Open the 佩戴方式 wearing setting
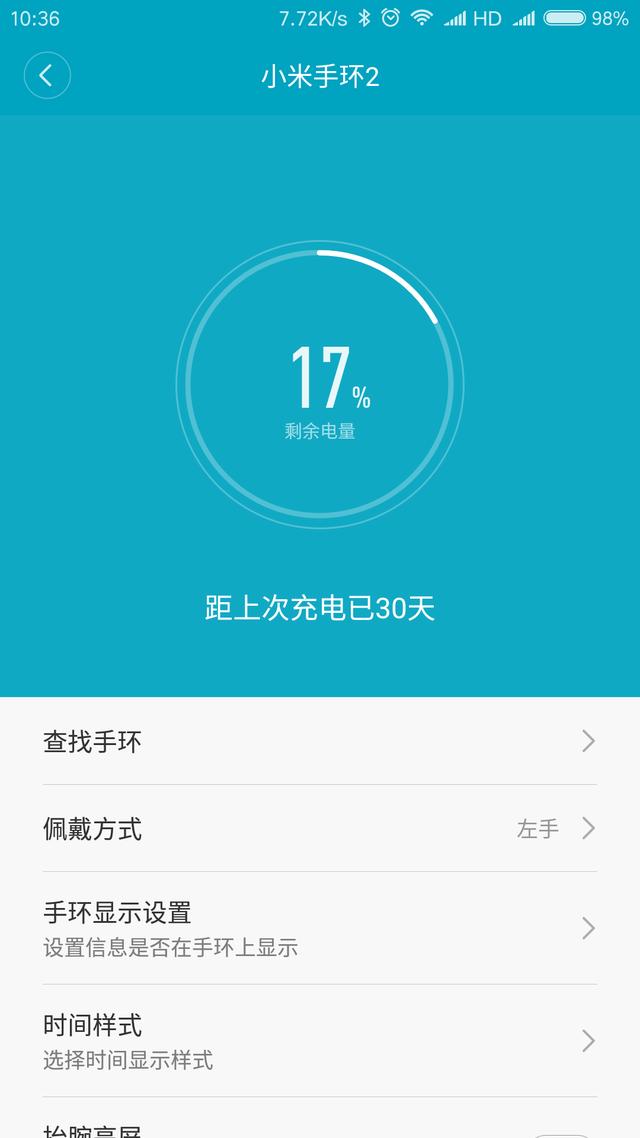 320,828
